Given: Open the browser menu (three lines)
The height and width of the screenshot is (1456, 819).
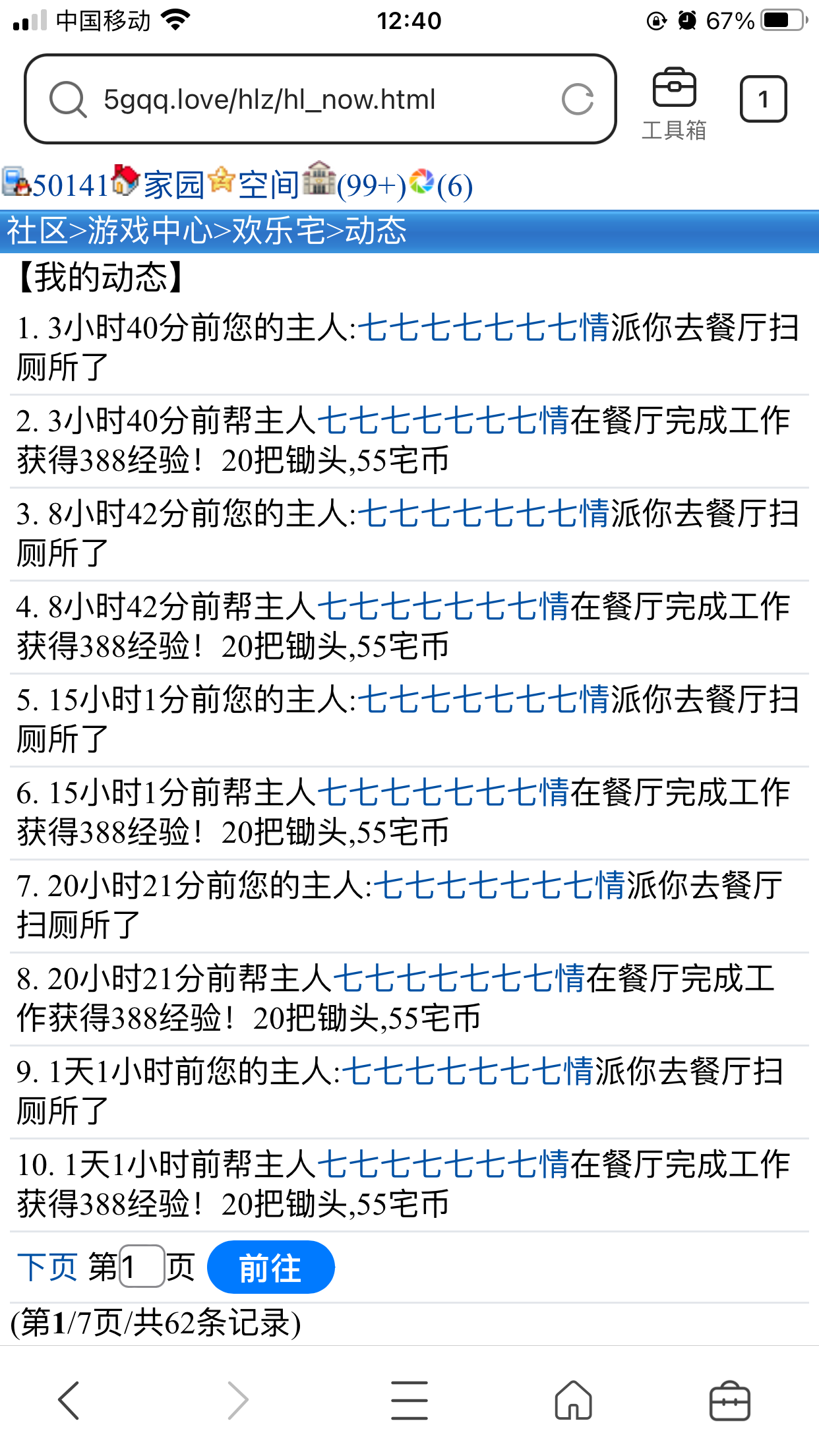Looking at the screenshot, I should point(409,1400).
